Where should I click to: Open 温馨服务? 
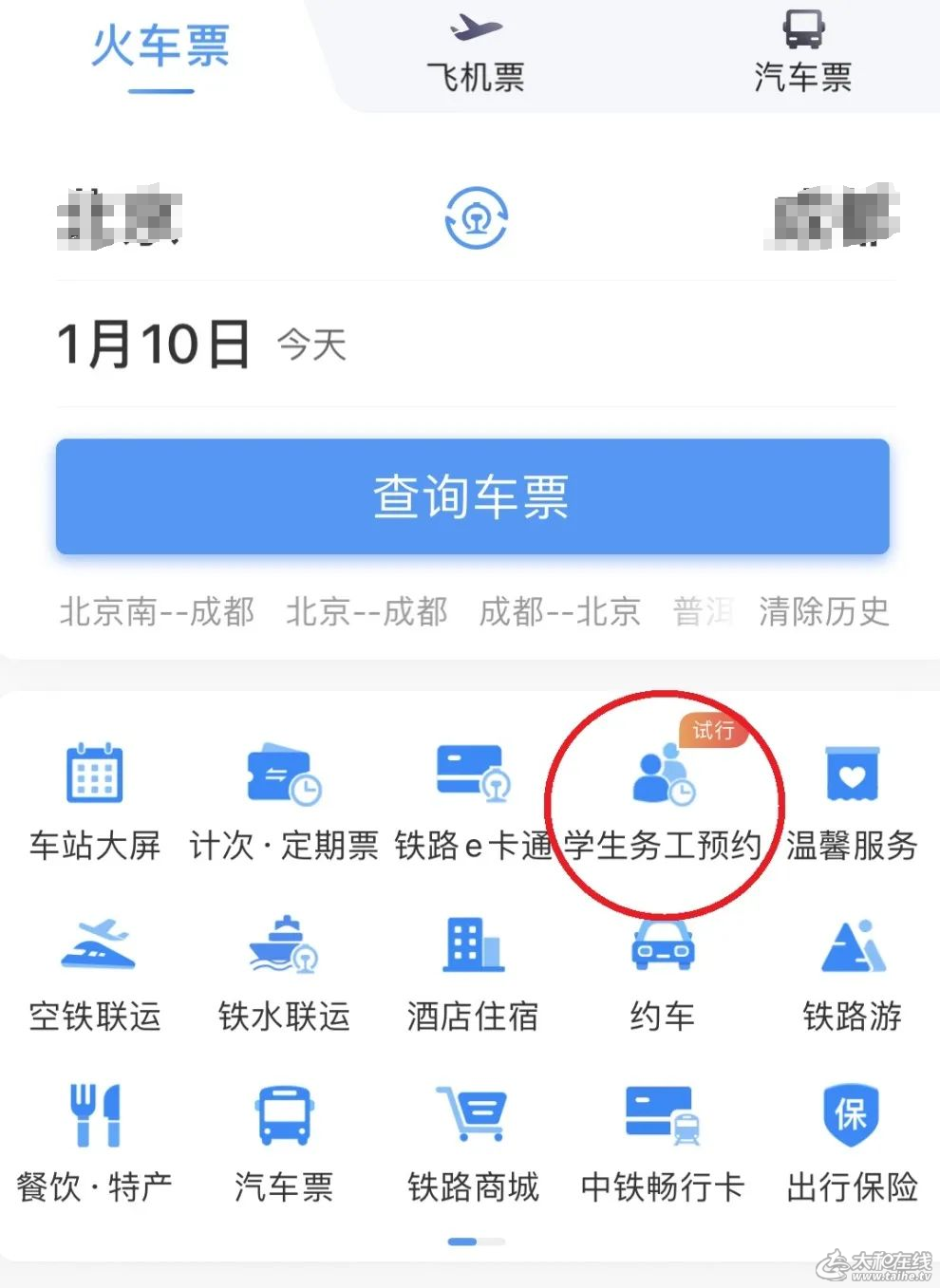click(x=852, y=799)
